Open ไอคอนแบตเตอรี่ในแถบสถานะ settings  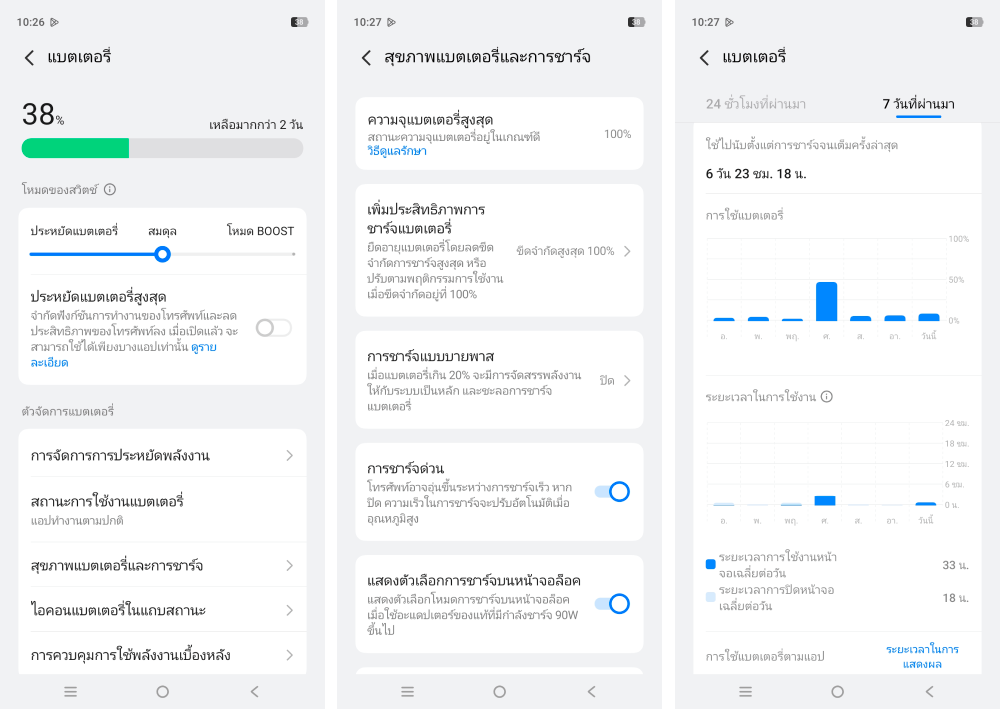tap(162, 610)
